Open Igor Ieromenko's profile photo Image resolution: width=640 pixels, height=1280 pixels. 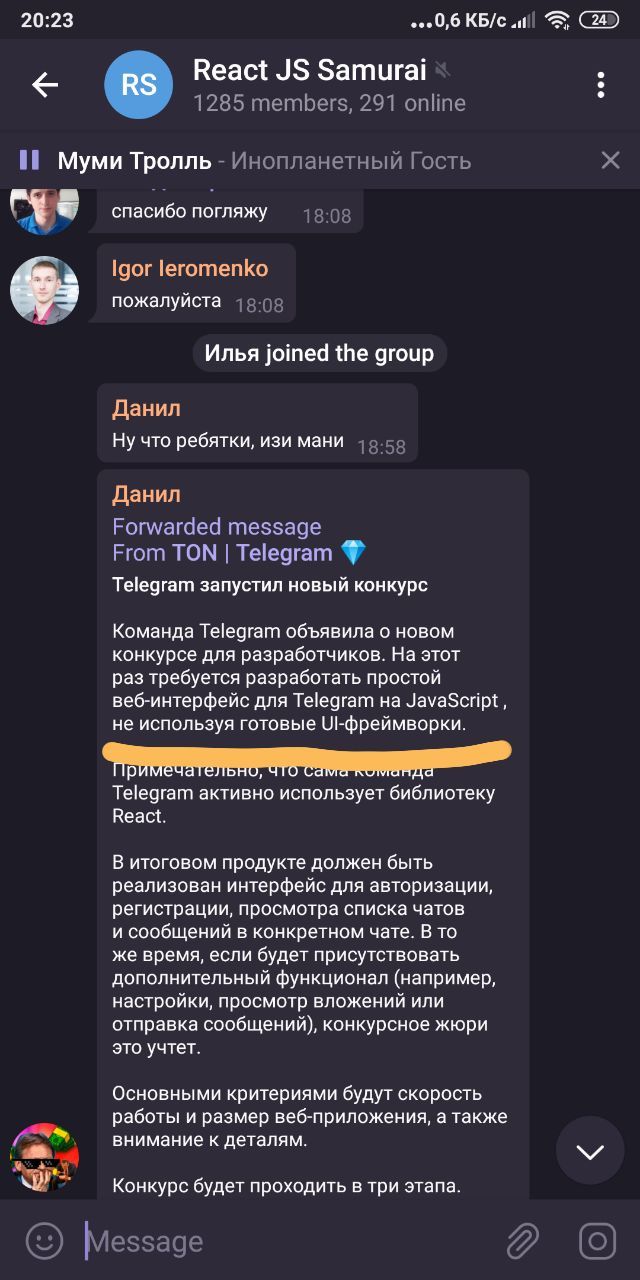[x=44, y=290]
